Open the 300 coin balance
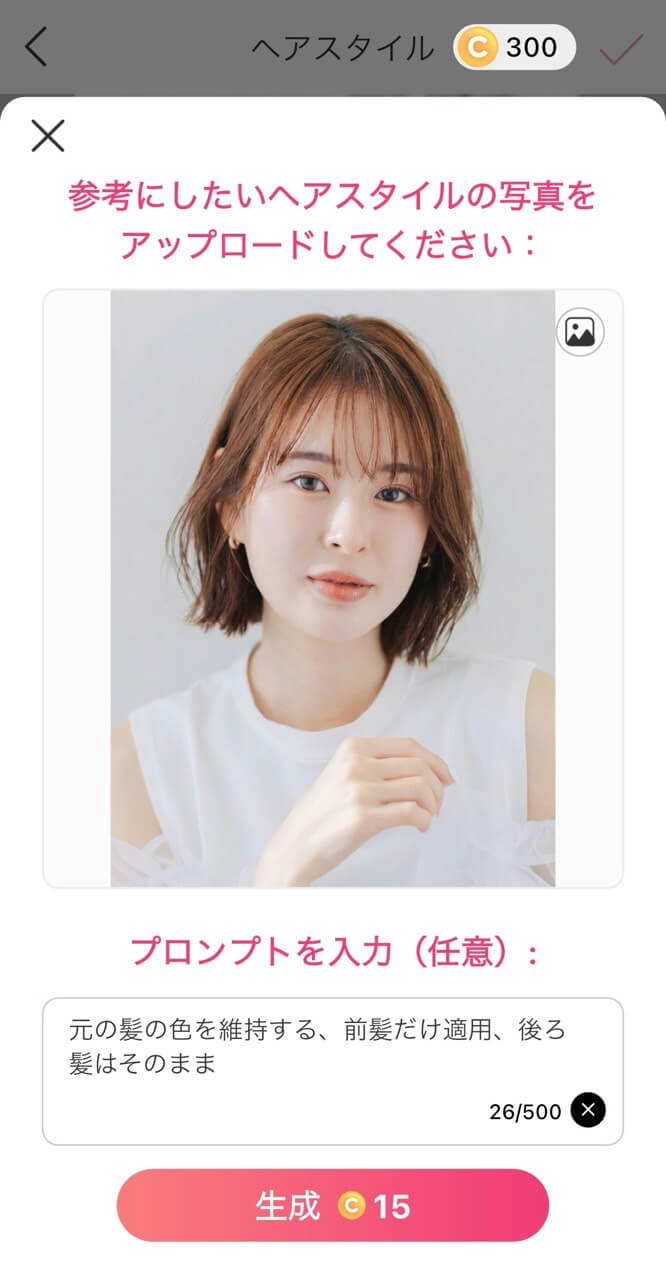This screenshot has width=666, height=1280. coord(514,47)
